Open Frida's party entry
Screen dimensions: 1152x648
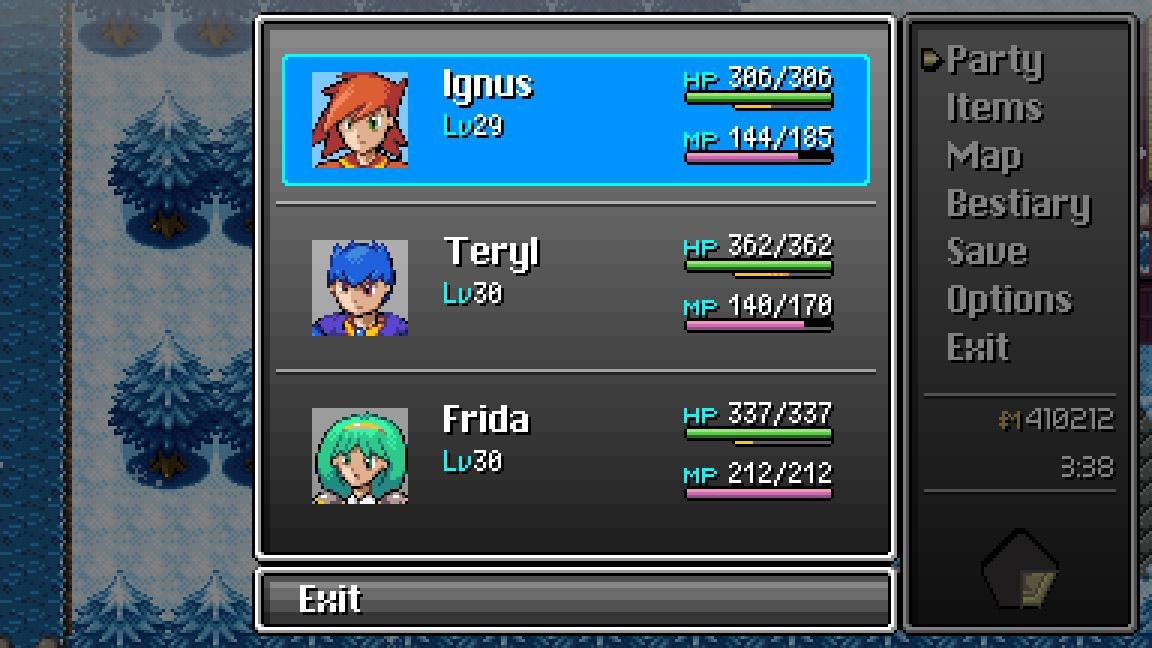(x=575, y=455)
